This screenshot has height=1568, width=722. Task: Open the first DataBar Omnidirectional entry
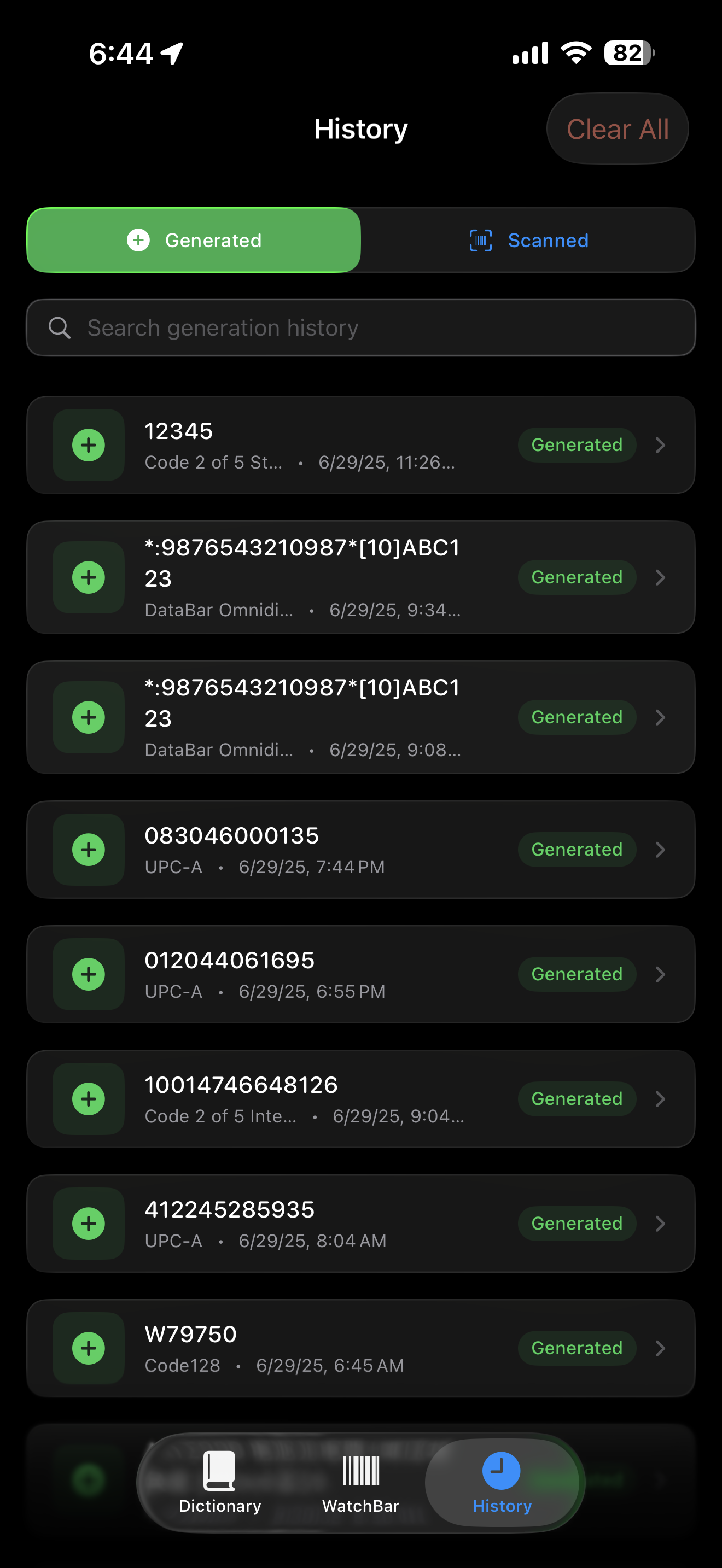click(x=661, y=578)
